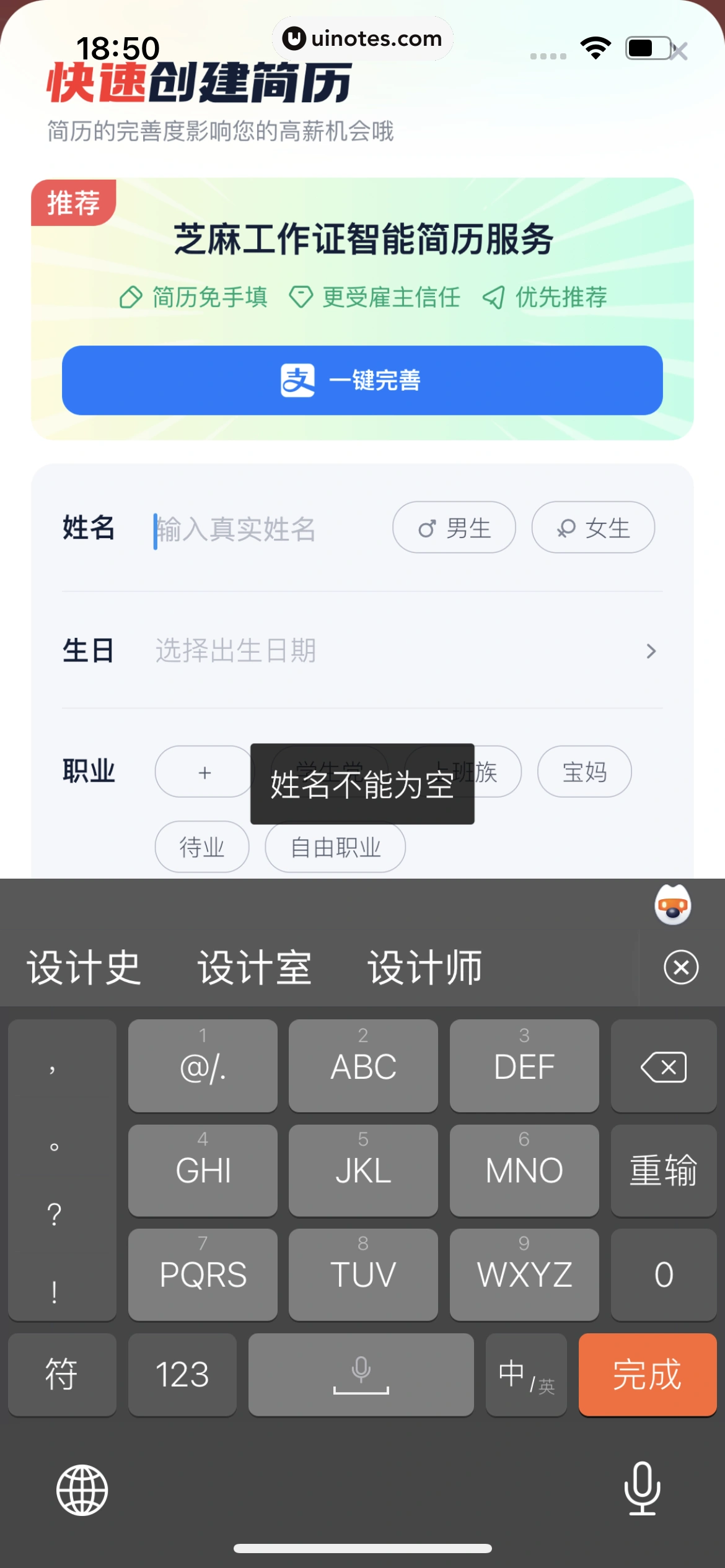Open the birth date picker via the chevron

(x=651, y=651)
